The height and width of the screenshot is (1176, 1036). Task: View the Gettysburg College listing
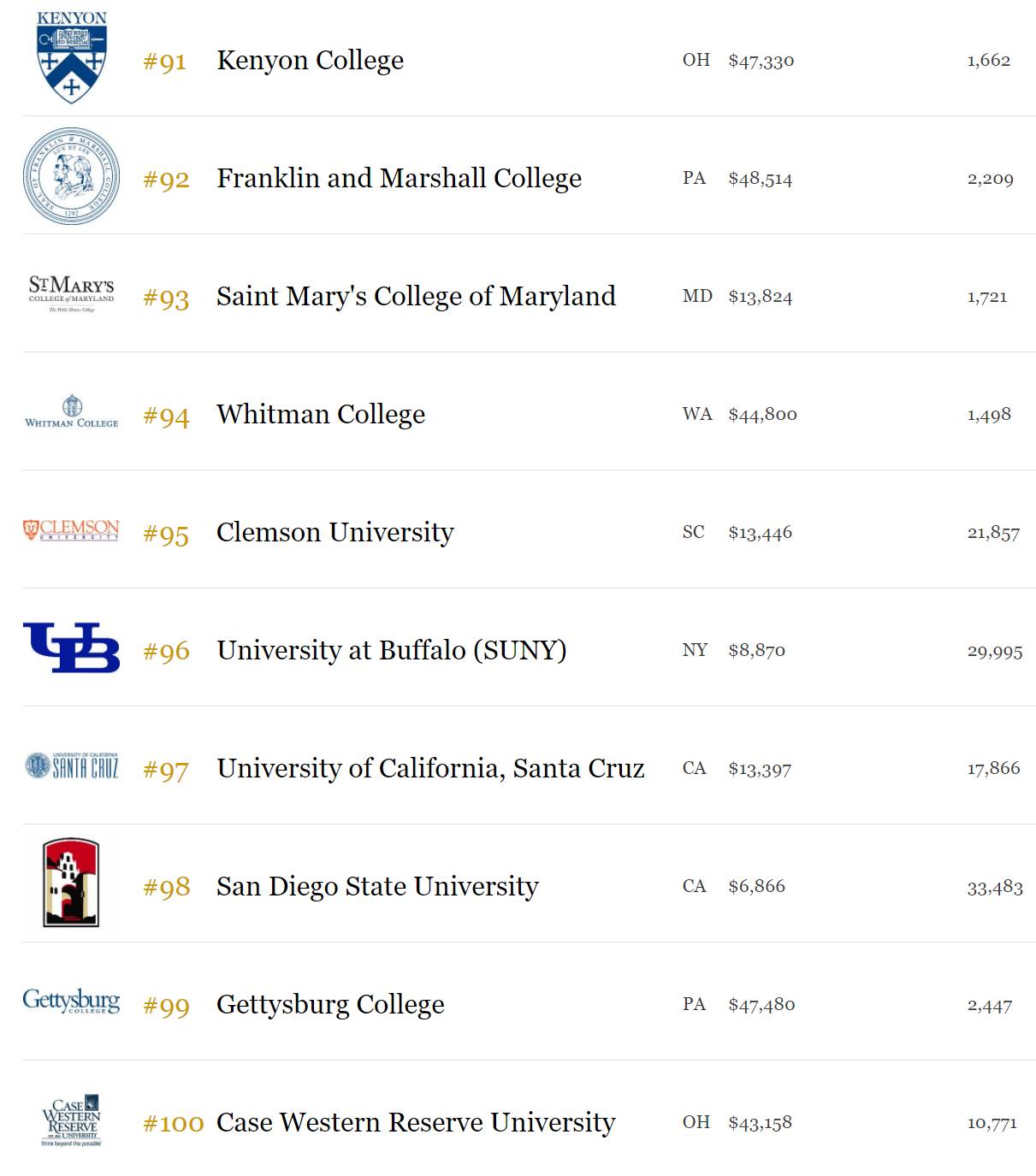(x=529, y=1002)
